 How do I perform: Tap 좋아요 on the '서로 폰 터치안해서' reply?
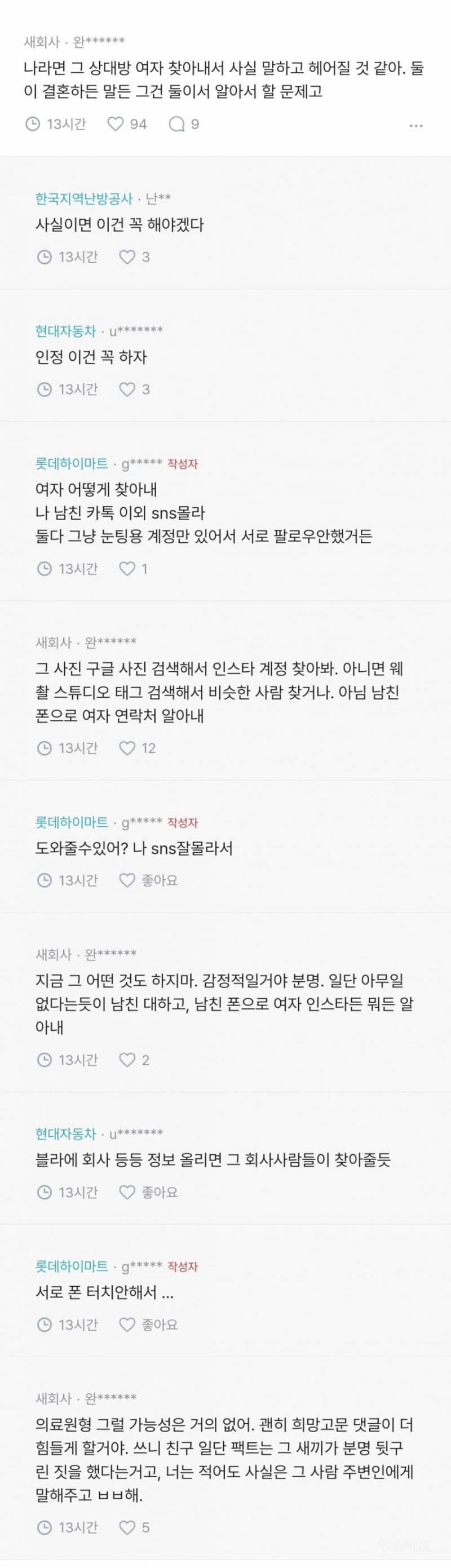pos(148,1324)
